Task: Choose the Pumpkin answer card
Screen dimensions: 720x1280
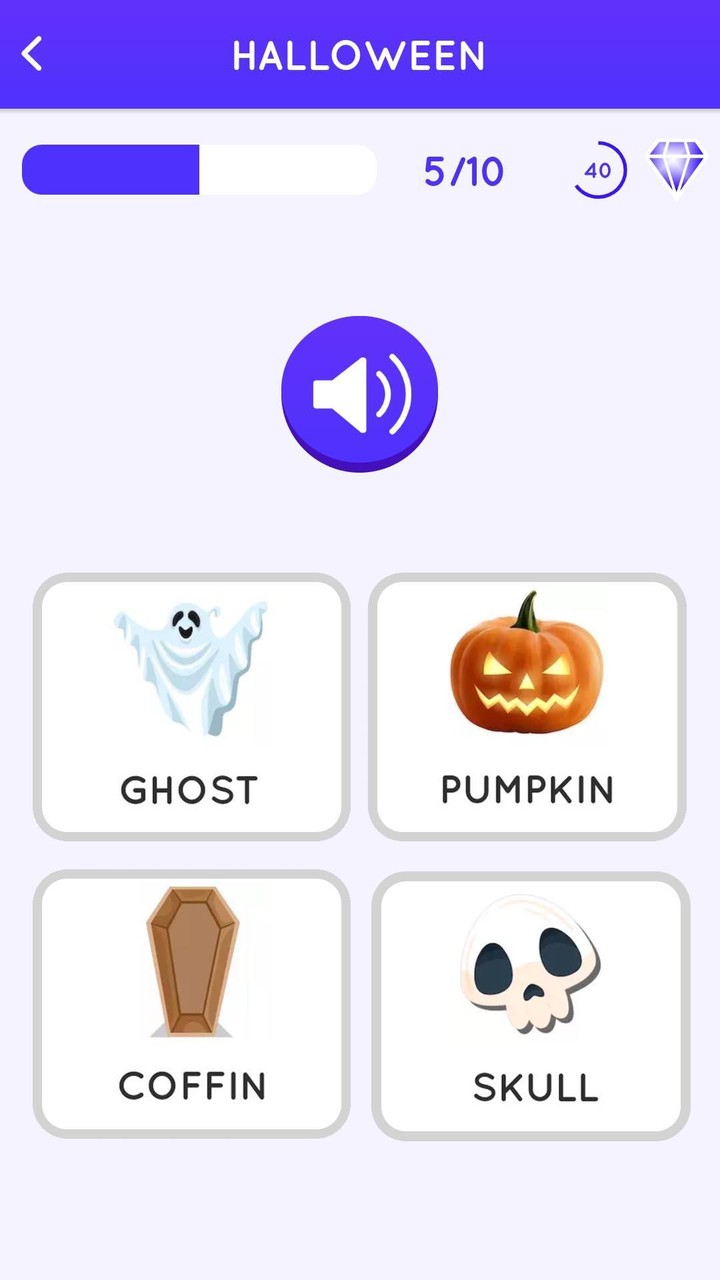Action: [527, 707]
